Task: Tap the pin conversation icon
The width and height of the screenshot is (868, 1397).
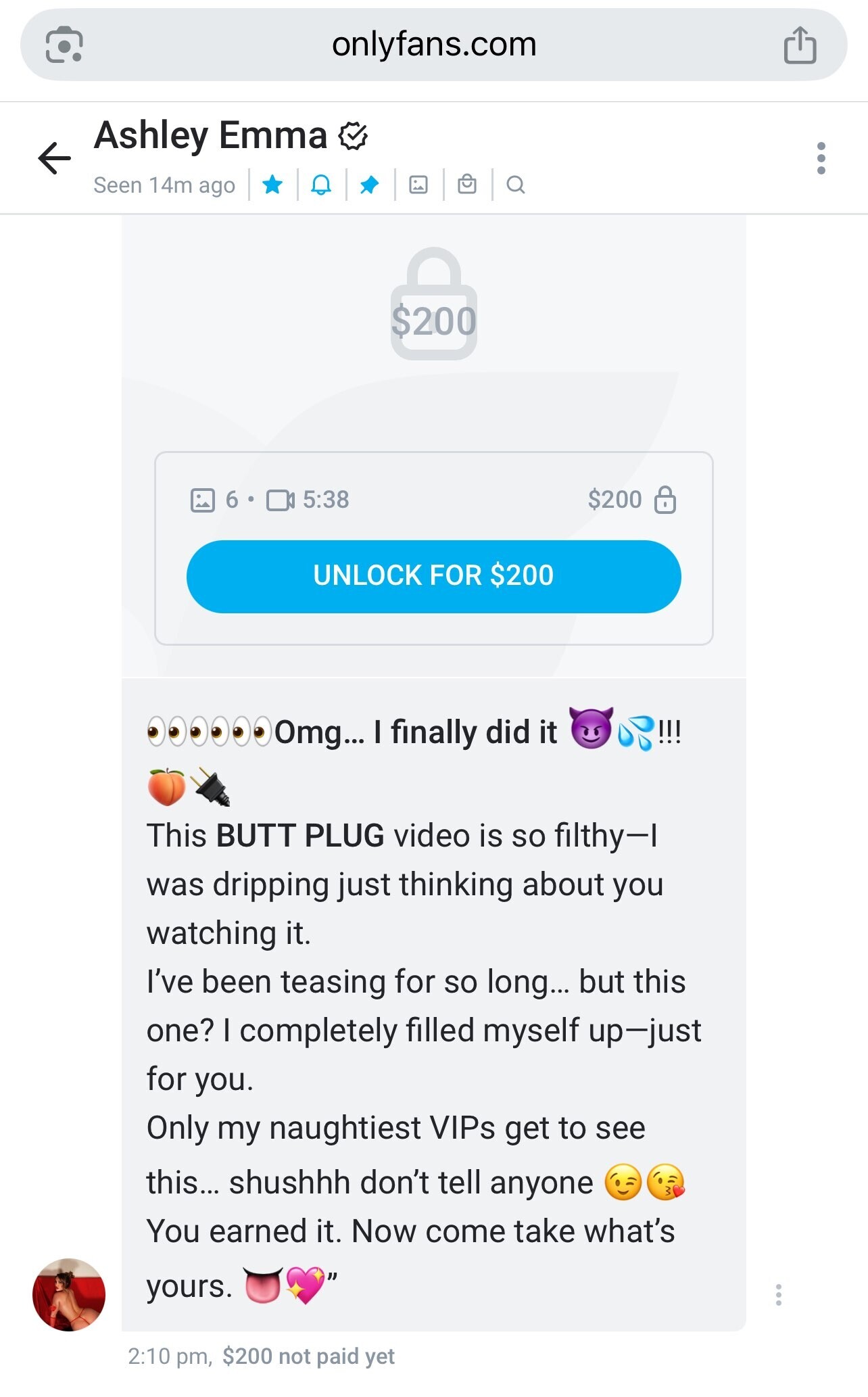Action: pyautogui.click(x=370, y=185)
